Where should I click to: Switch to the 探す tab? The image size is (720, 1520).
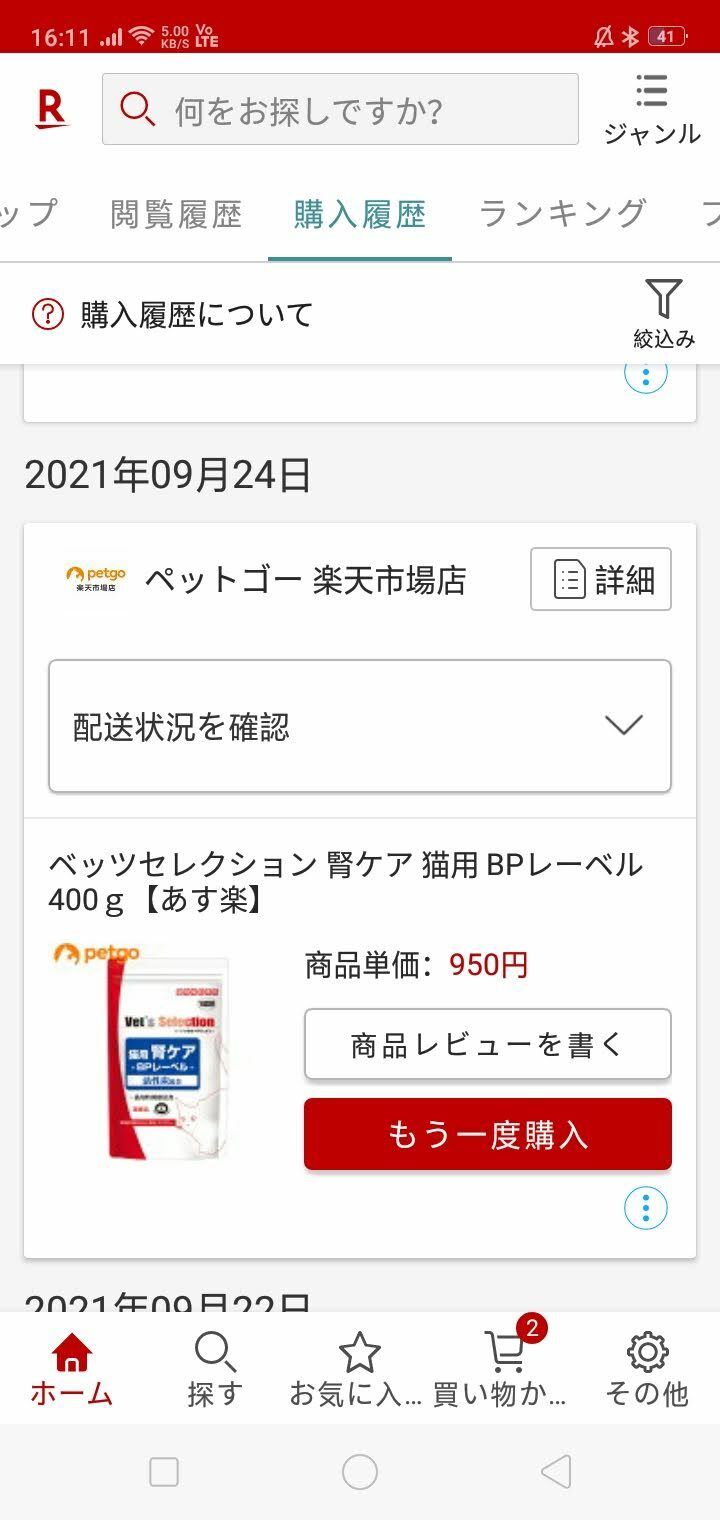(215, 1370)
